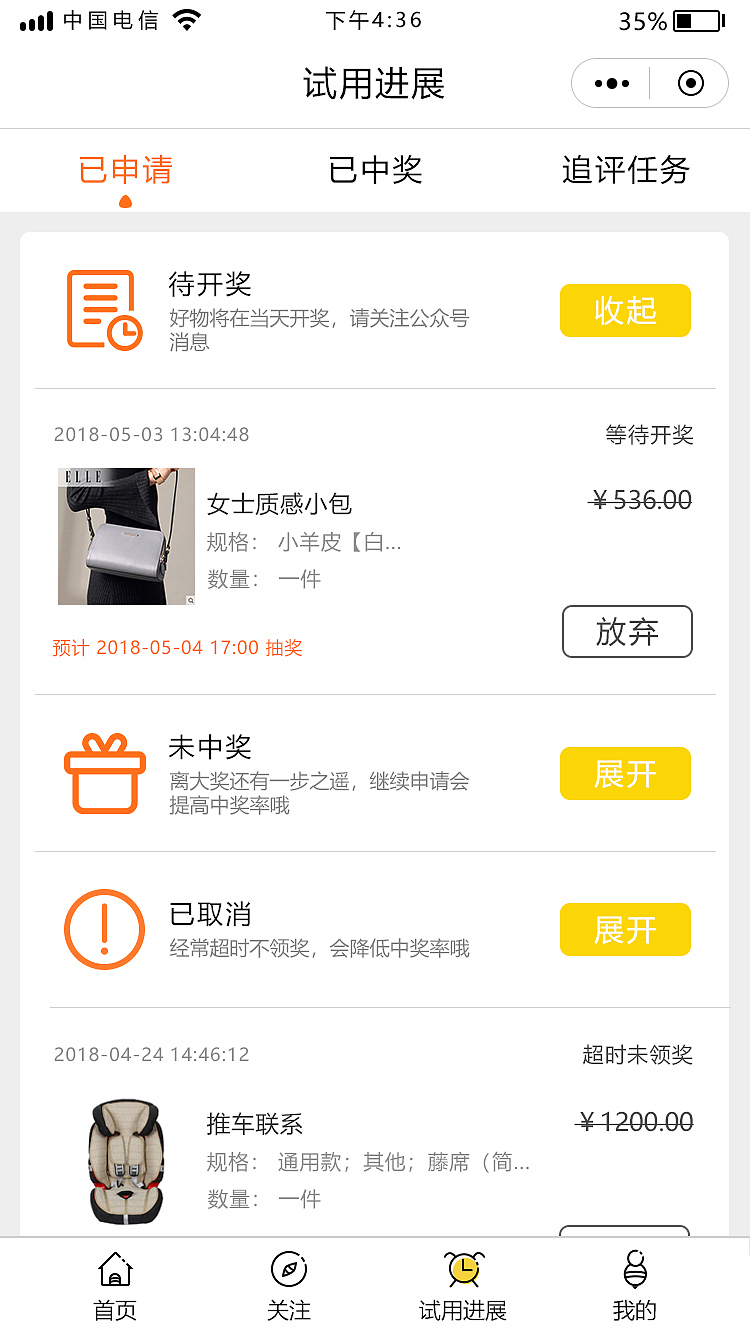This screenshot has width=750, height=1334.
Task: Select the 试用进展 bottom tab
Action: [x=463, y=1286]
